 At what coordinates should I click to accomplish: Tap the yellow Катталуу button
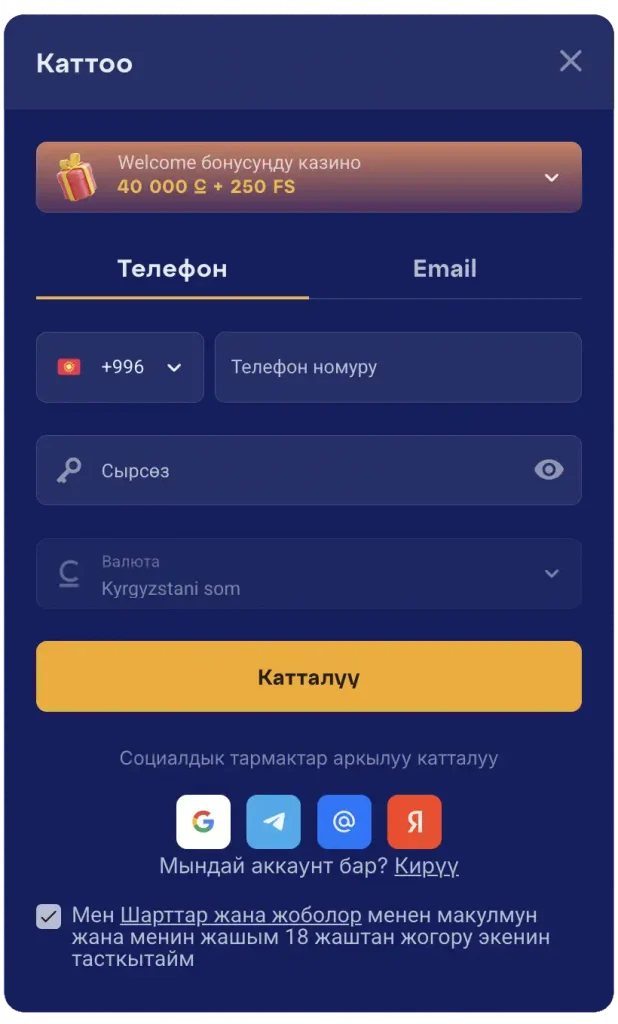pyautogui.click(x=308, y=677)
